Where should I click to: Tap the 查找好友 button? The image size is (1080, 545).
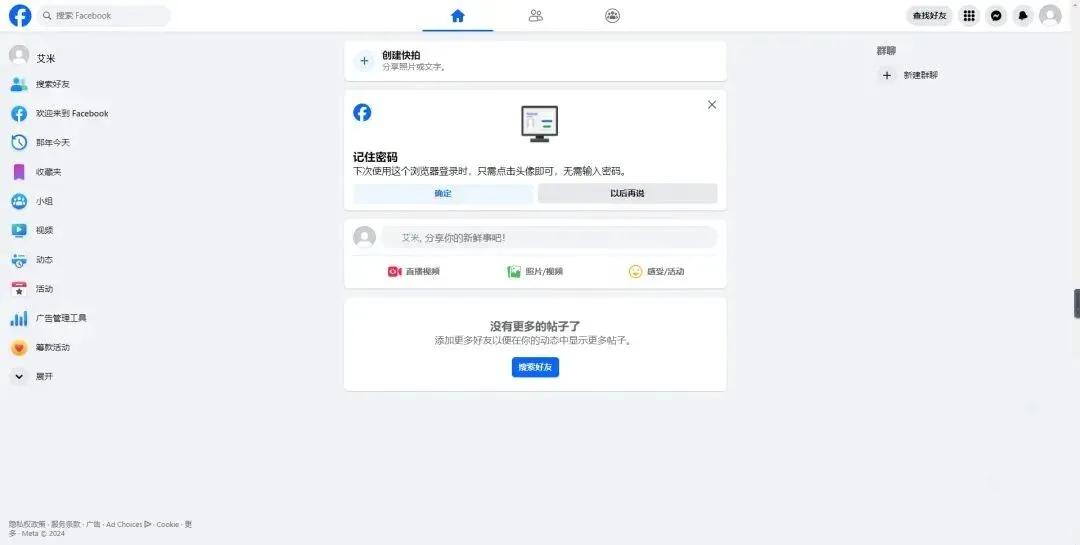click(929, 16)
